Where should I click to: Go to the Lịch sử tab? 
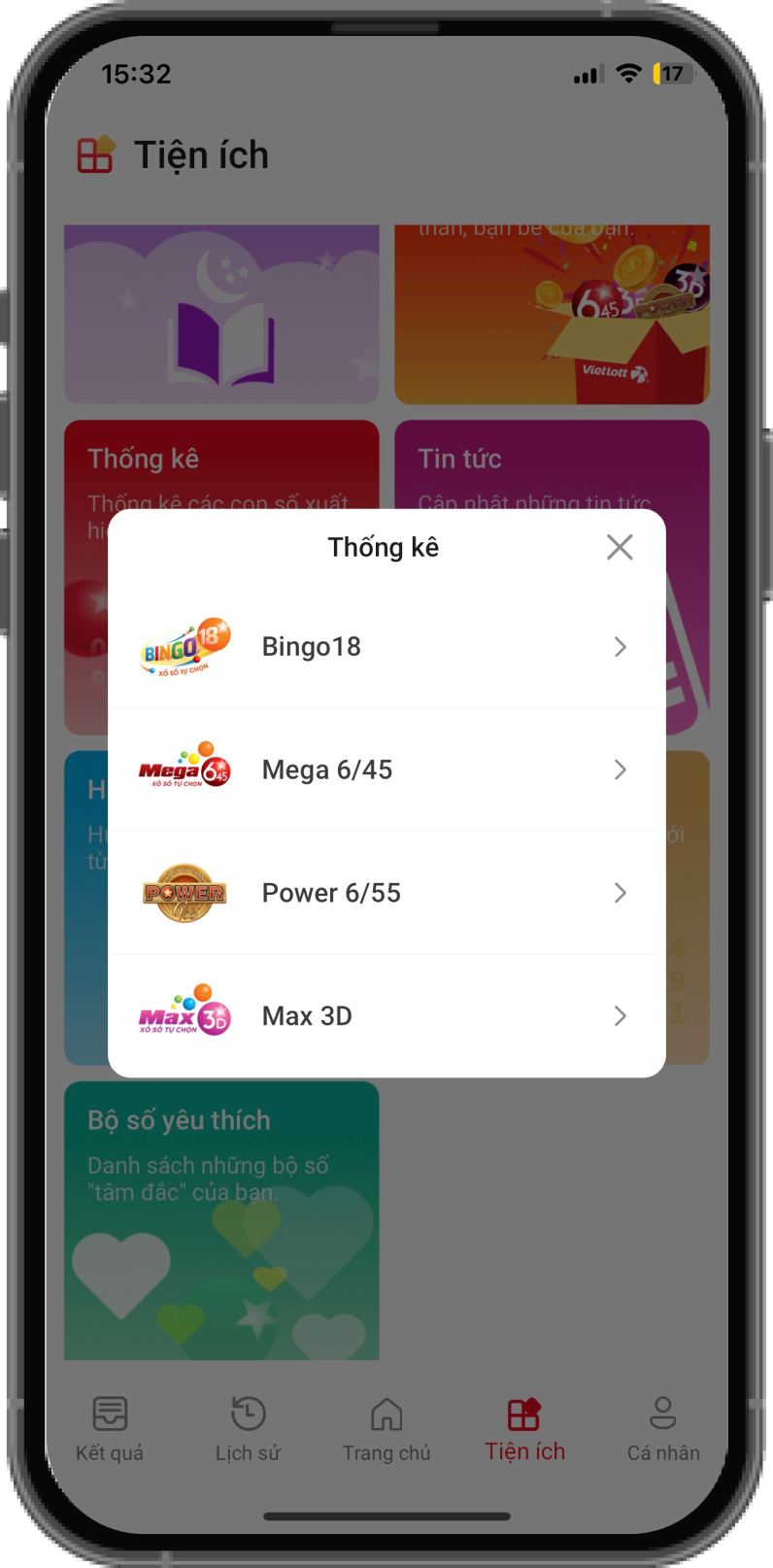[248, 1428]
